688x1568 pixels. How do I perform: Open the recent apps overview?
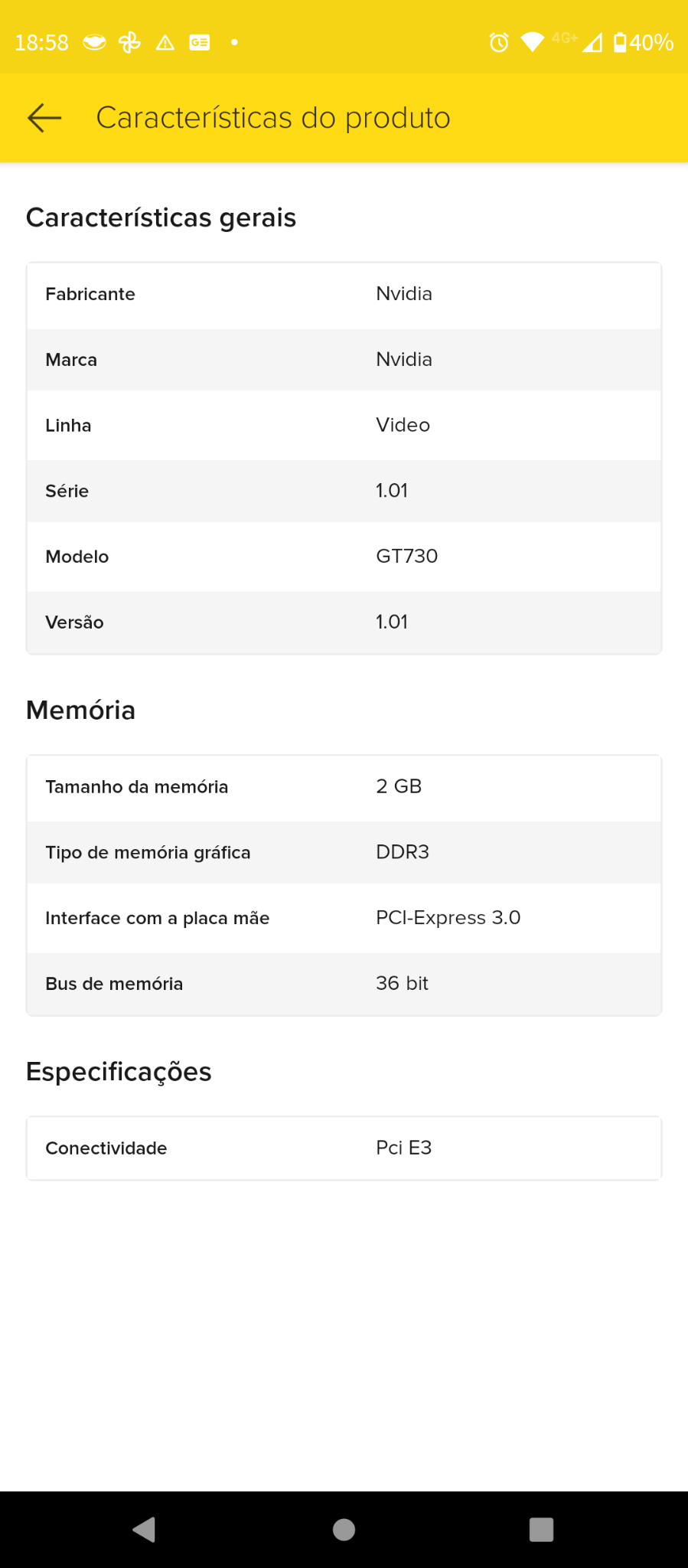point(541,1529)
